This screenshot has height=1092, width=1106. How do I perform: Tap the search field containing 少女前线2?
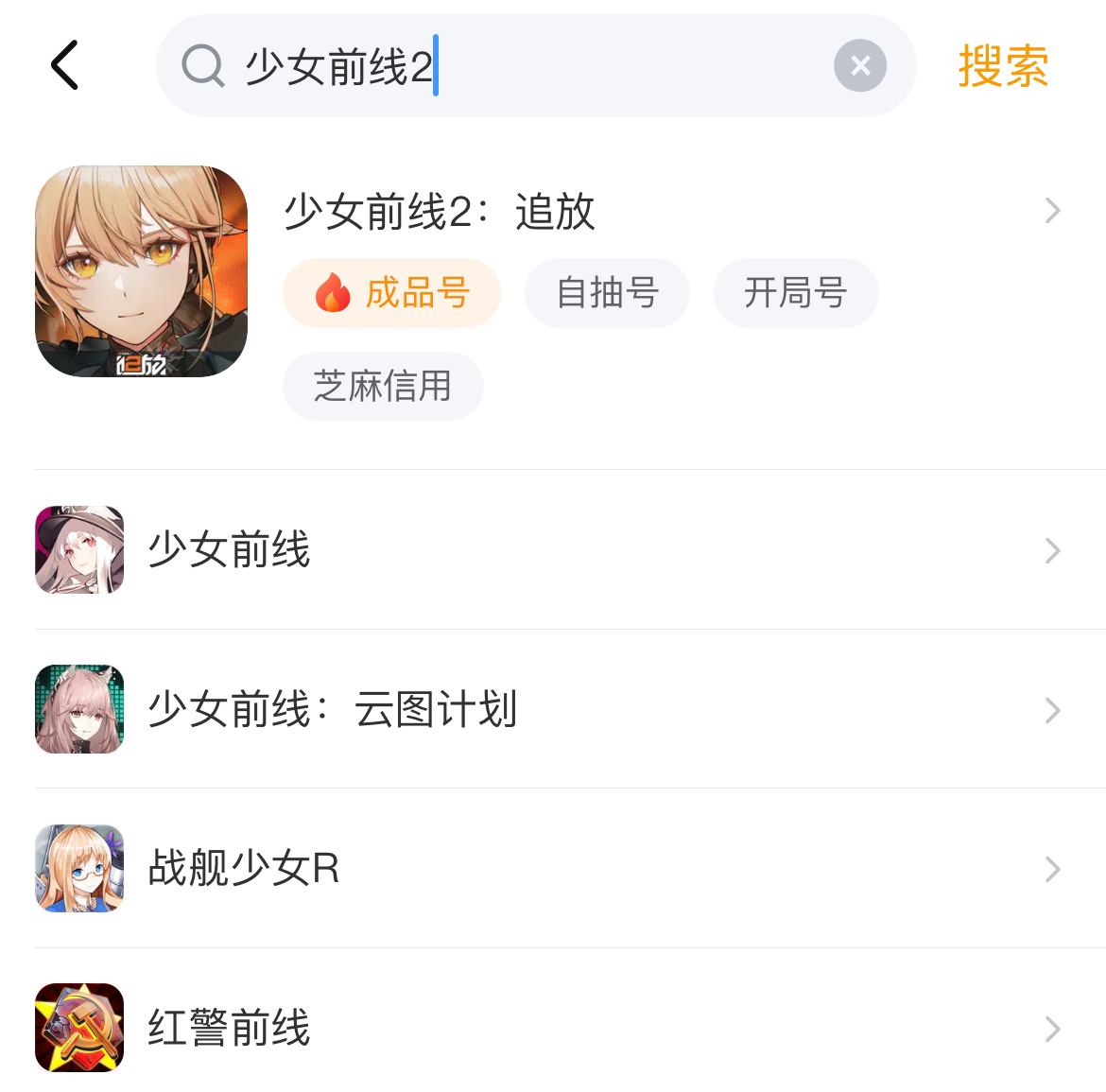[567, 66]
